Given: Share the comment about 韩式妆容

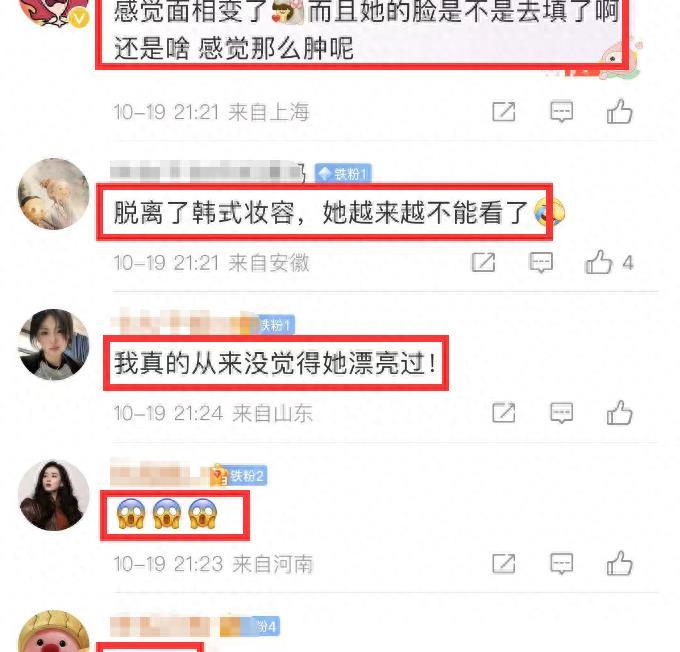Looking at the screenshot, I should point(483,262).
